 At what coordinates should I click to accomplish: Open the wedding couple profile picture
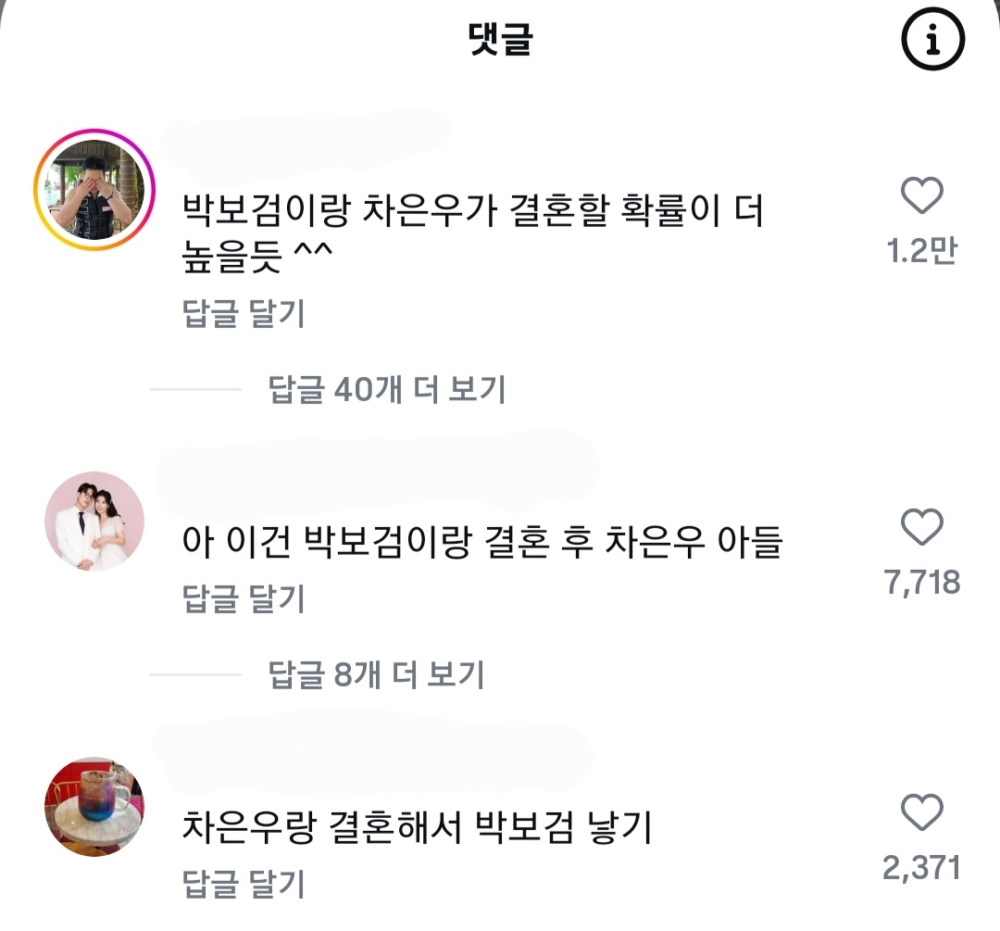coord(95,521)
